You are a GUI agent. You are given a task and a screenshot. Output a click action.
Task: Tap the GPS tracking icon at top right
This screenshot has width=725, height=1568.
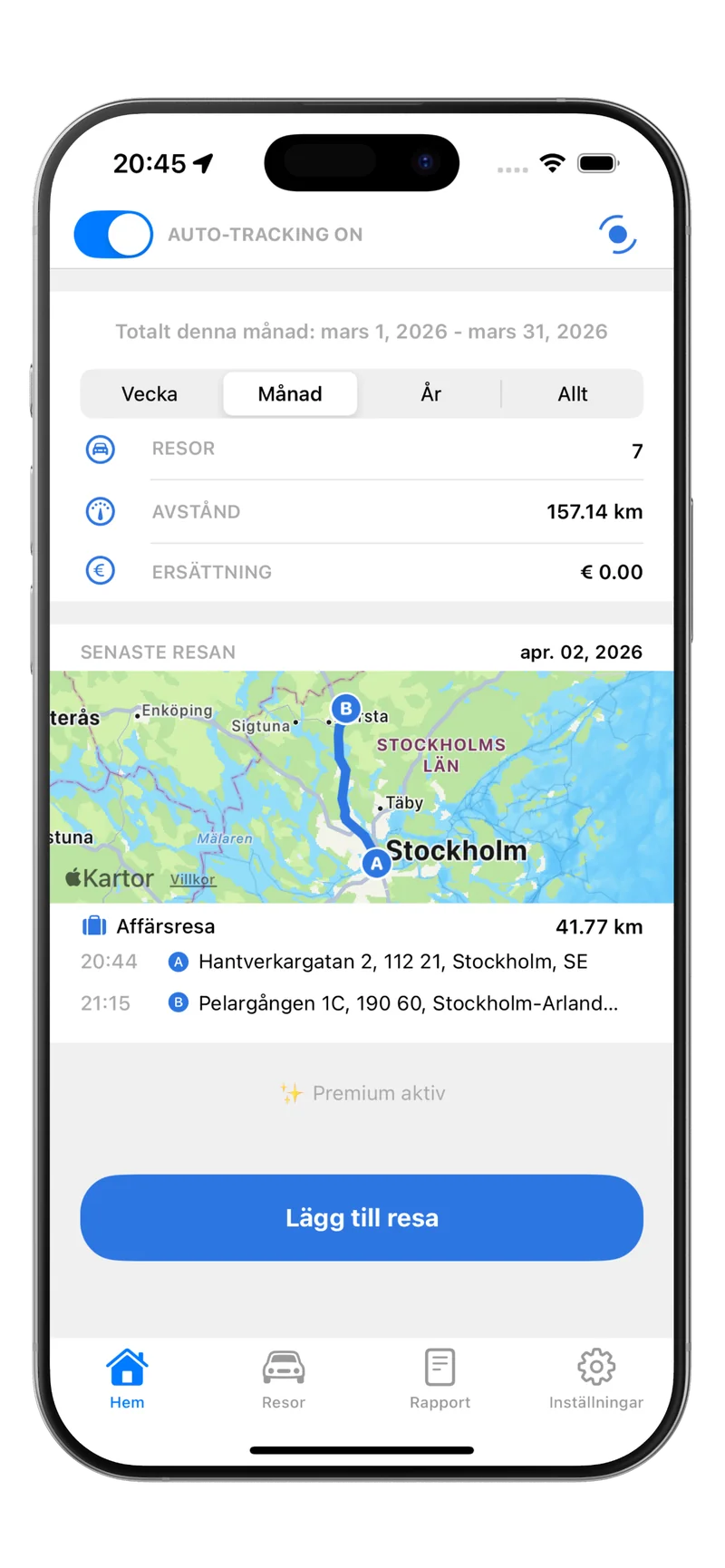coord(618,234)
